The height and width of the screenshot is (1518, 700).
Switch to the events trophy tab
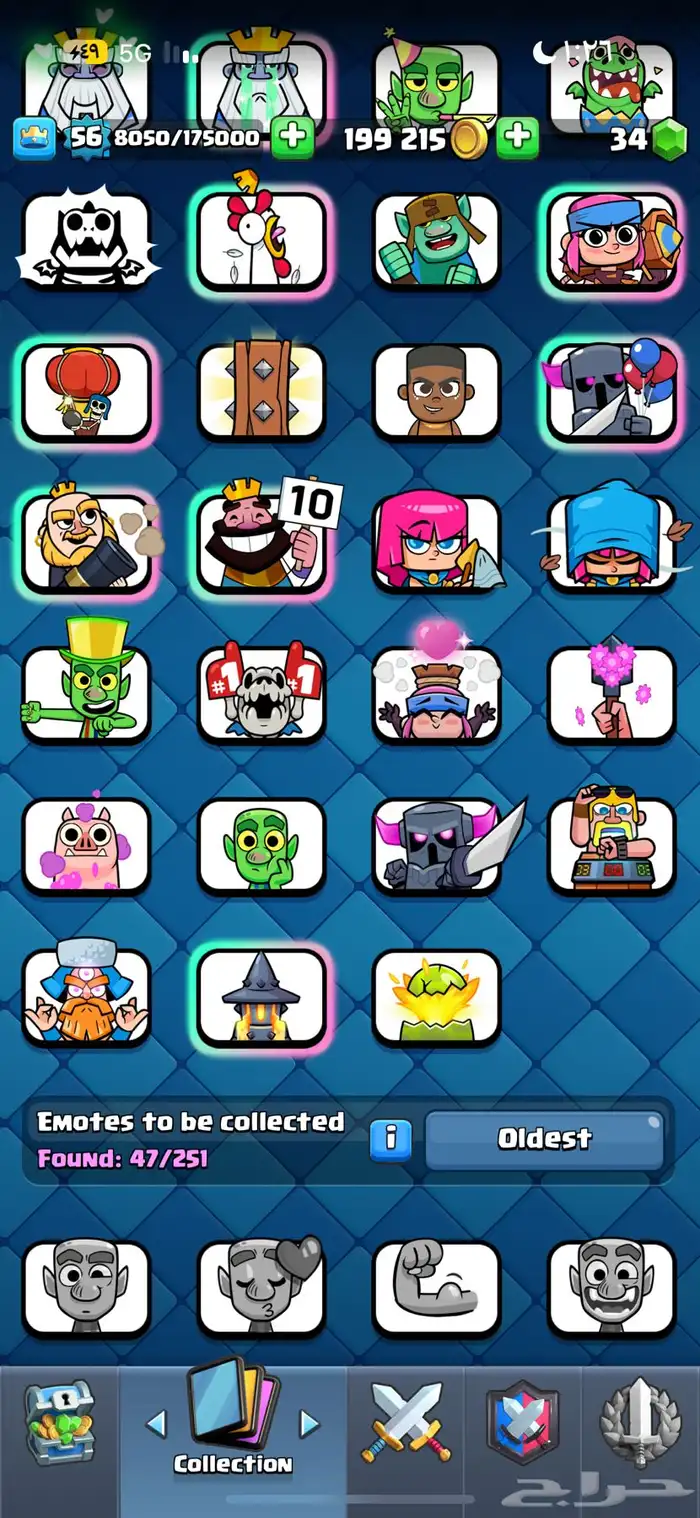640,1420
